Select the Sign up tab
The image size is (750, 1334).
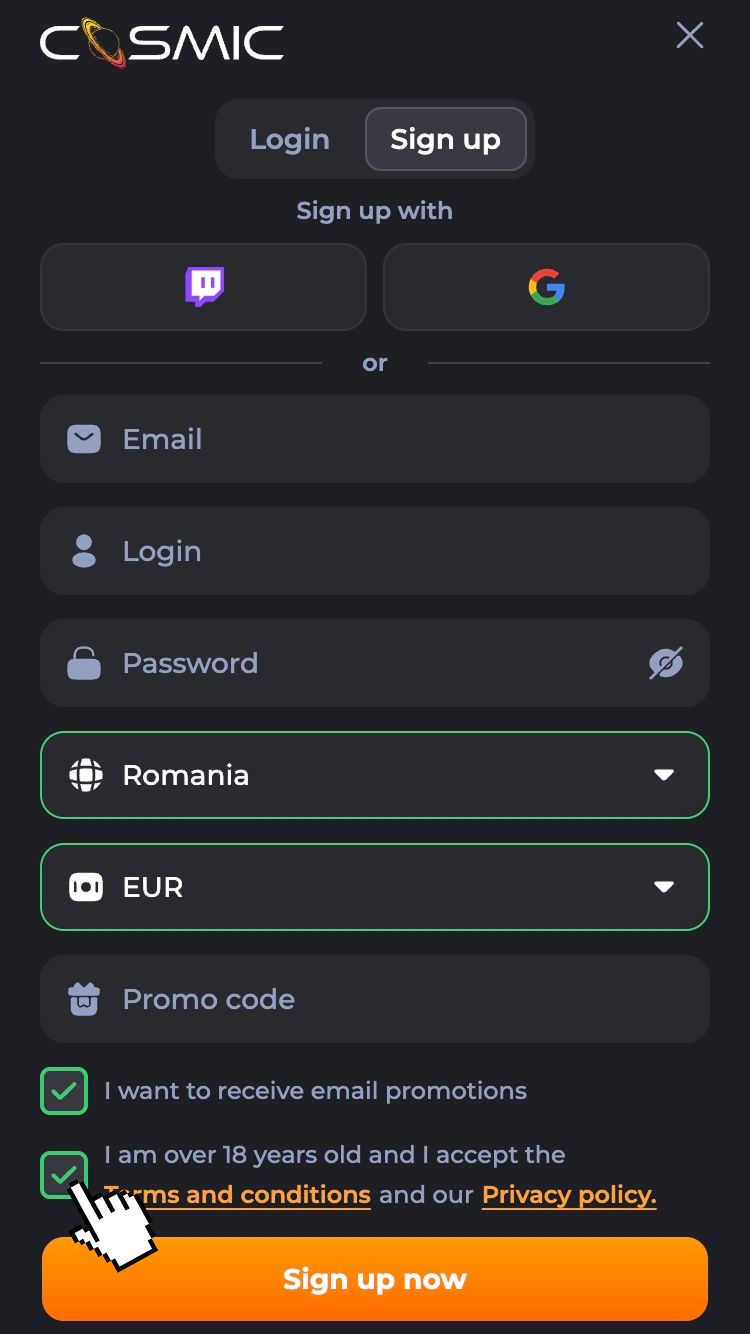[x=446, y=139]
